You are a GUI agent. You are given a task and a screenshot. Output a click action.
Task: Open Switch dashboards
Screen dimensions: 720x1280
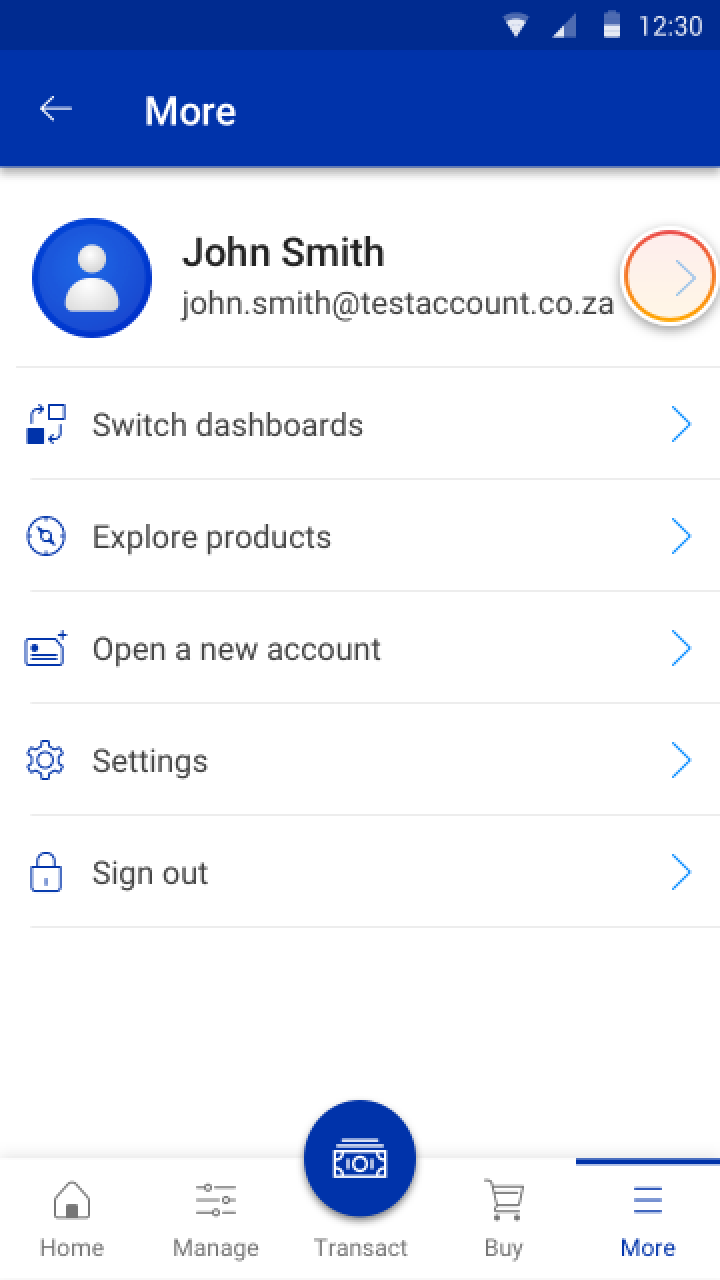tap(360, 425)
